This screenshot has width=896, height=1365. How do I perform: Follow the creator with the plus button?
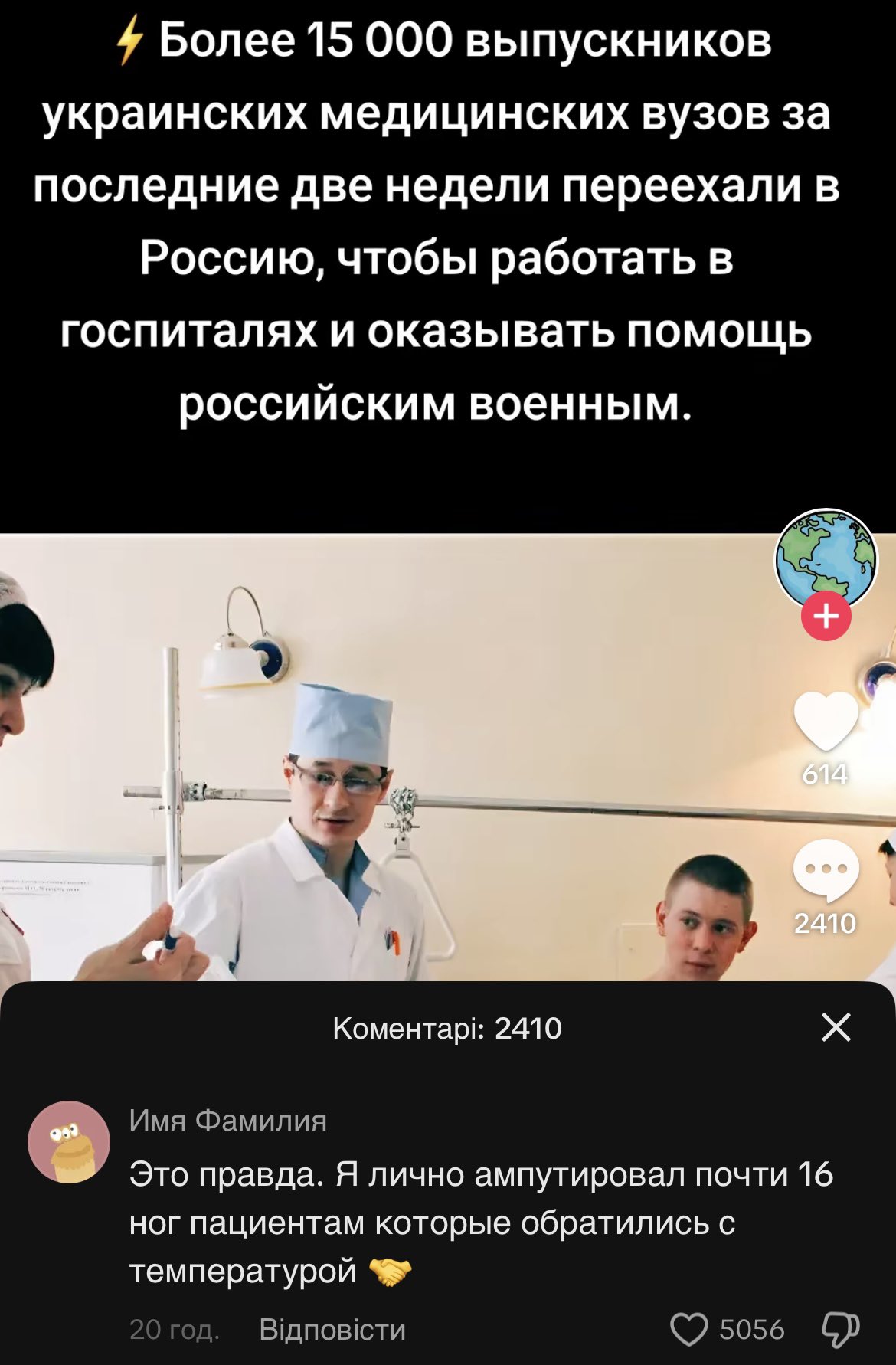click(x=826, y=616)
